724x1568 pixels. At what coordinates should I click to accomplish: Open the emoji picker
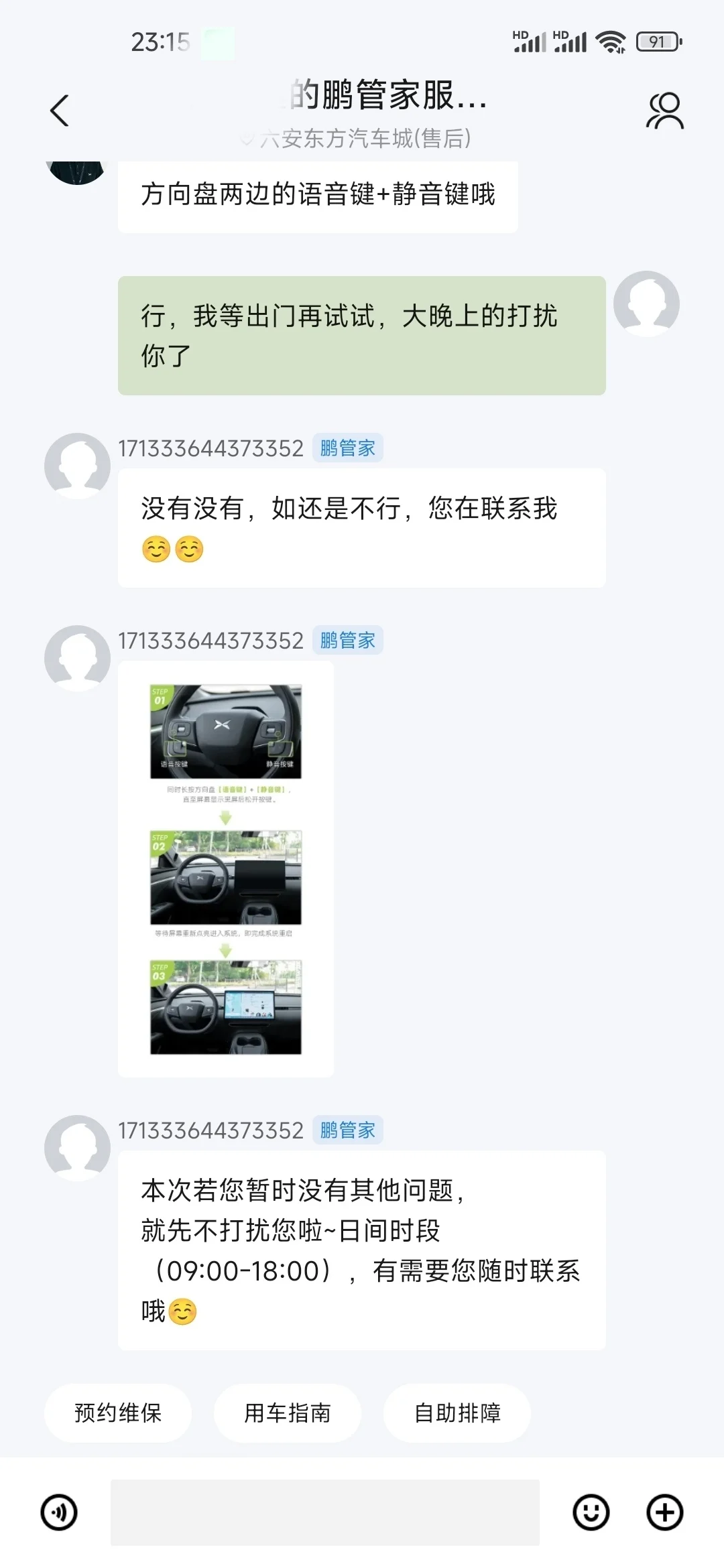[x=591, y=1512]
